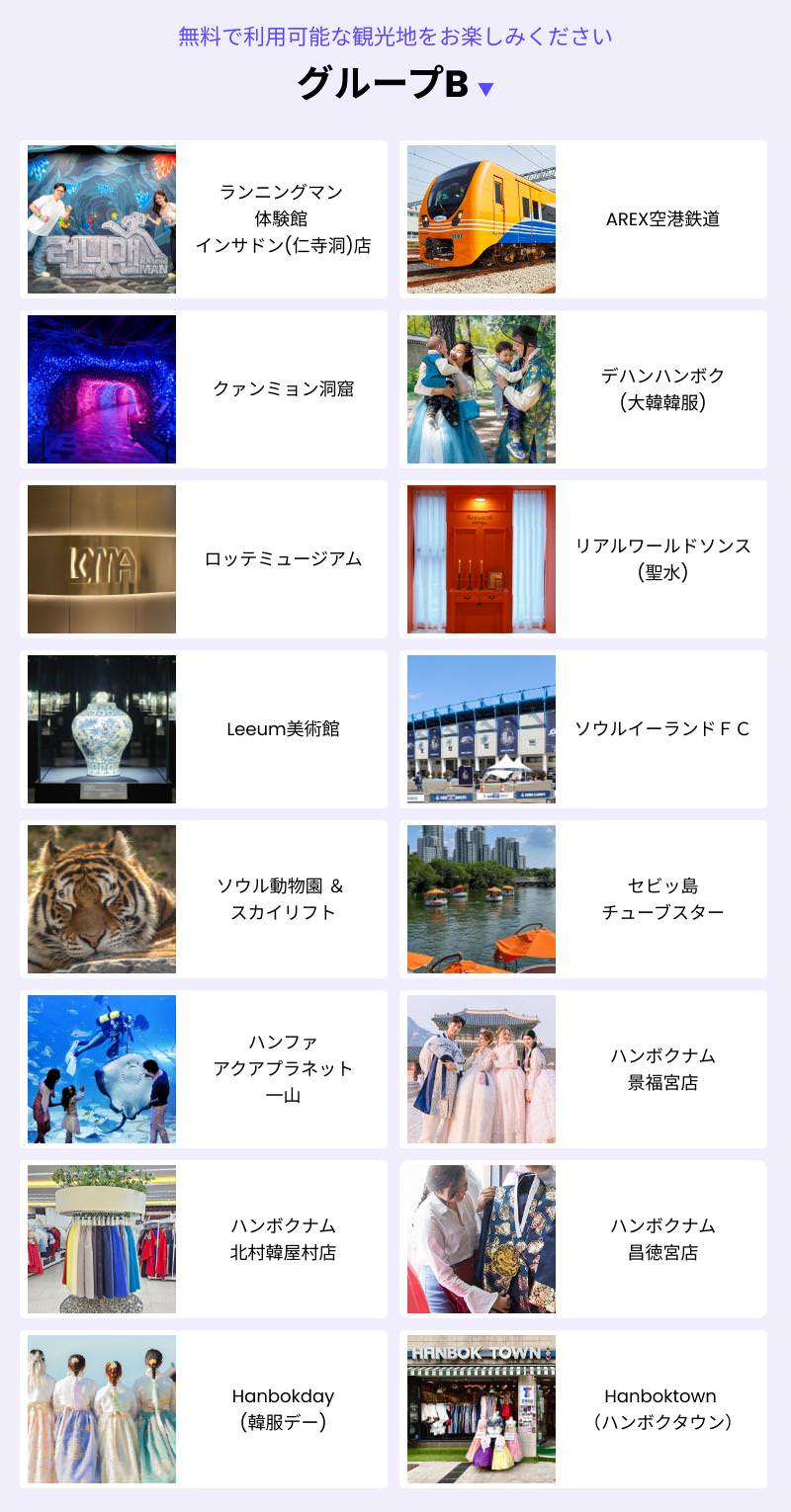The image size is (791, 1512).
Task: Expand the グループB dropdown
Action: [x=485, y=89]
